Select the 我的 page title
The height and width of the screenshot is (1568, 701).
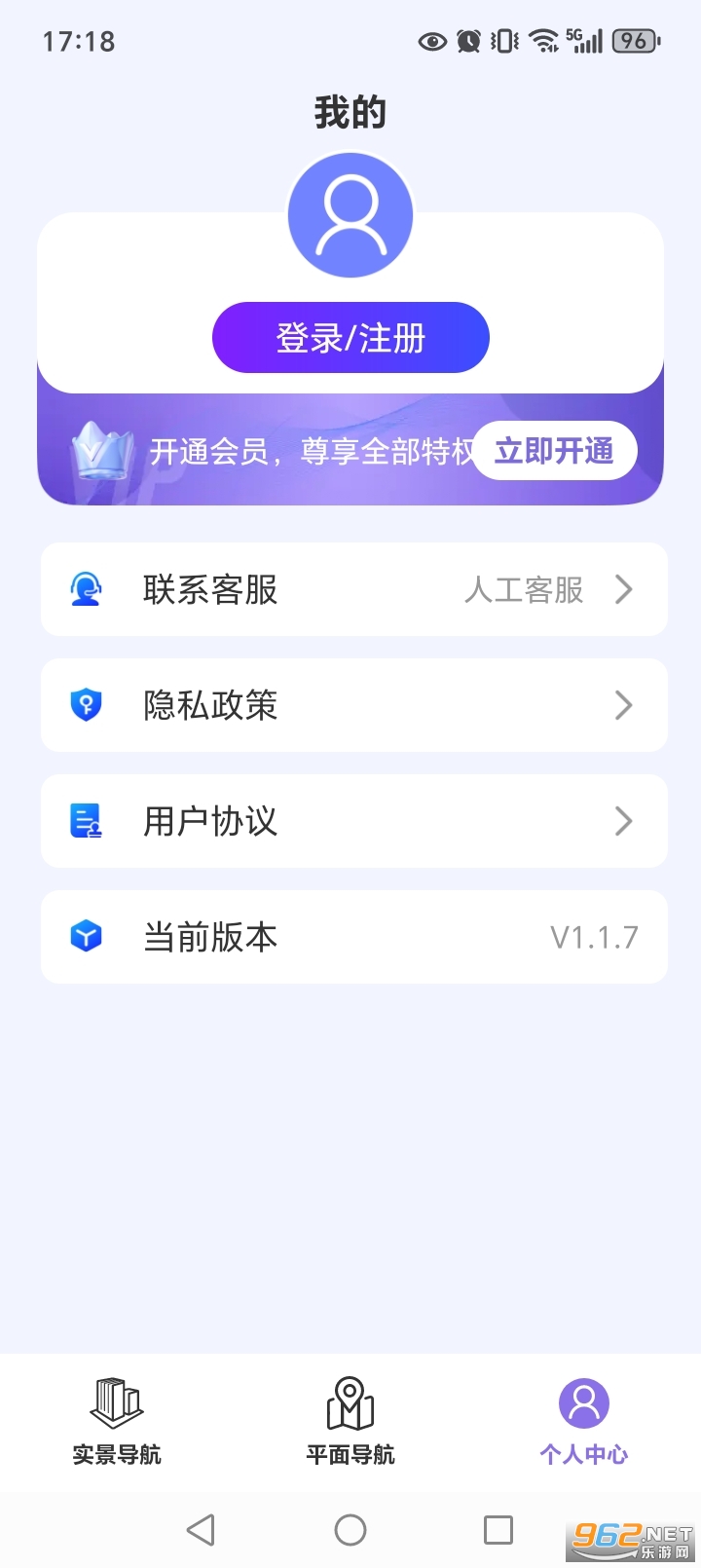350,111
